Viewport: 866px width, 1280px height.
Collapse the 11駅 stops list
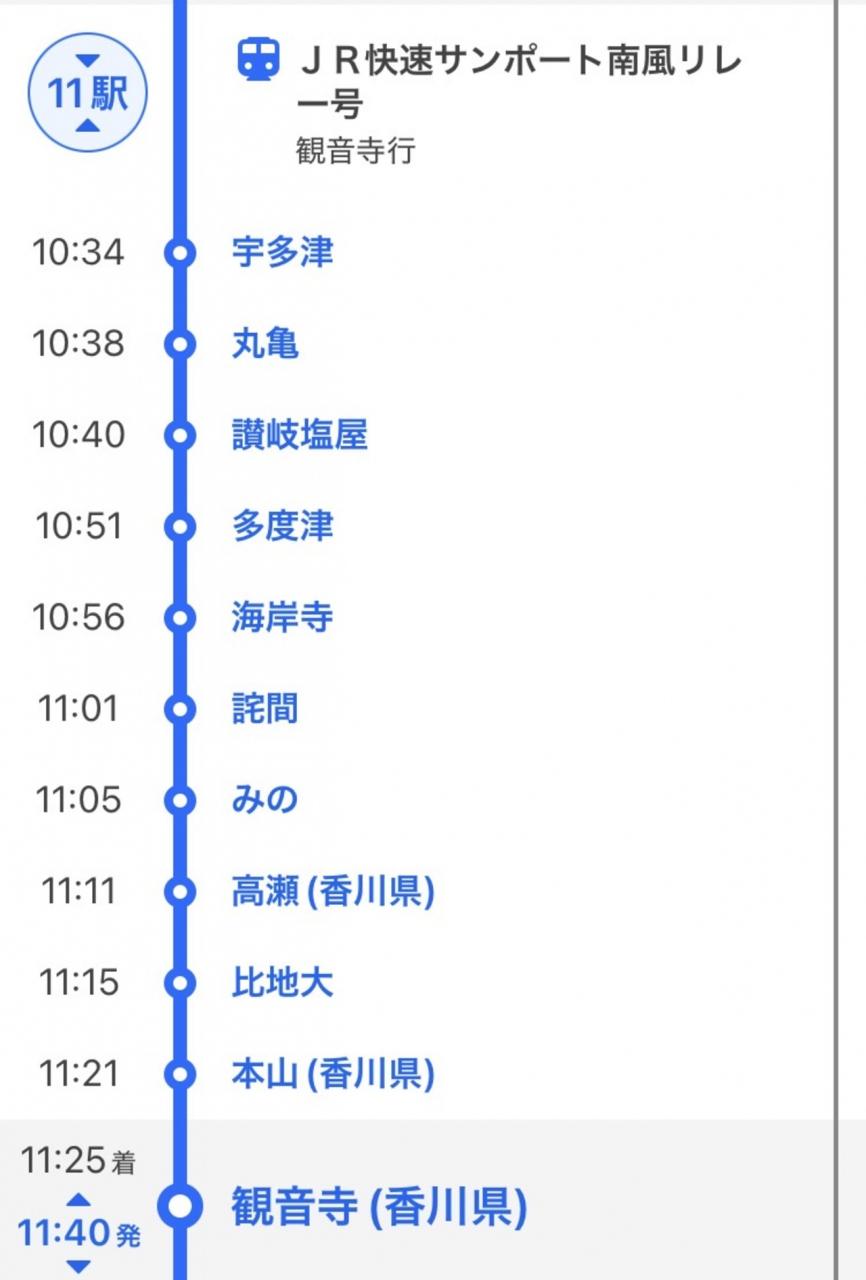click(87, 93)
